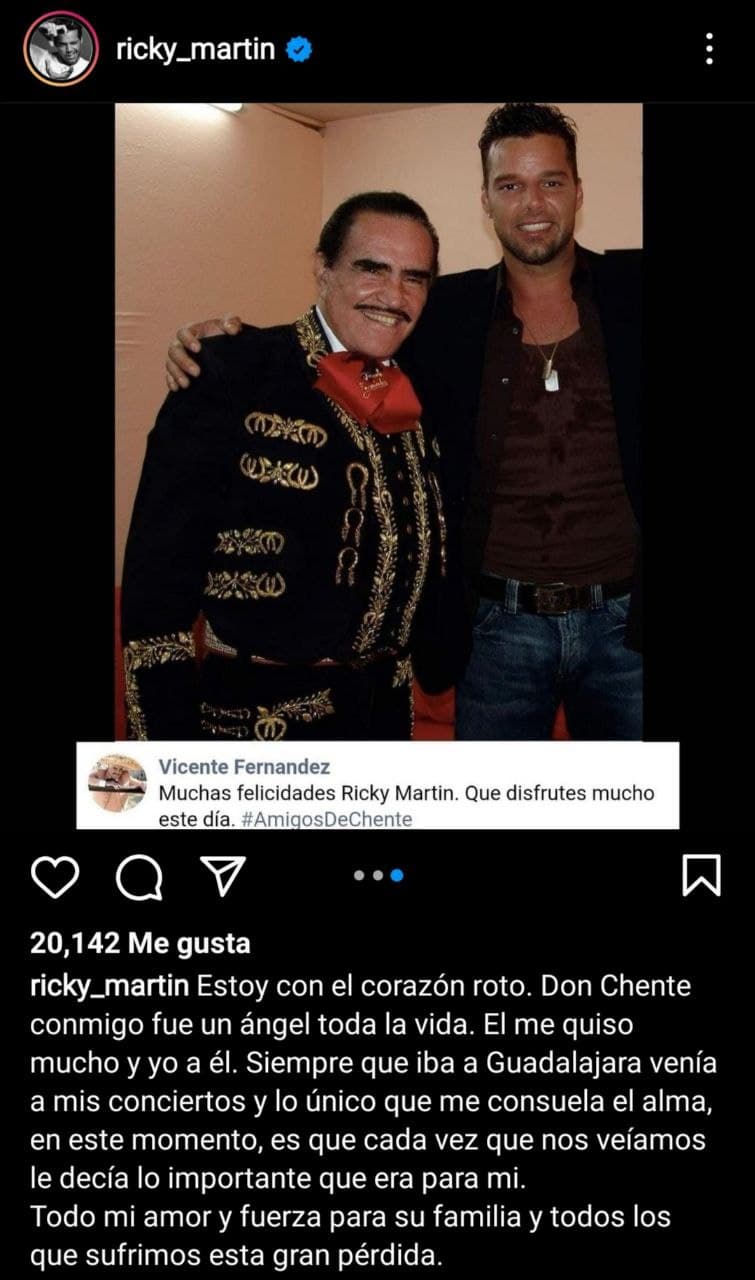Open the post's photo in the carousel
This screenshot has height=1280, width=755.
click(x=378, y=420)
